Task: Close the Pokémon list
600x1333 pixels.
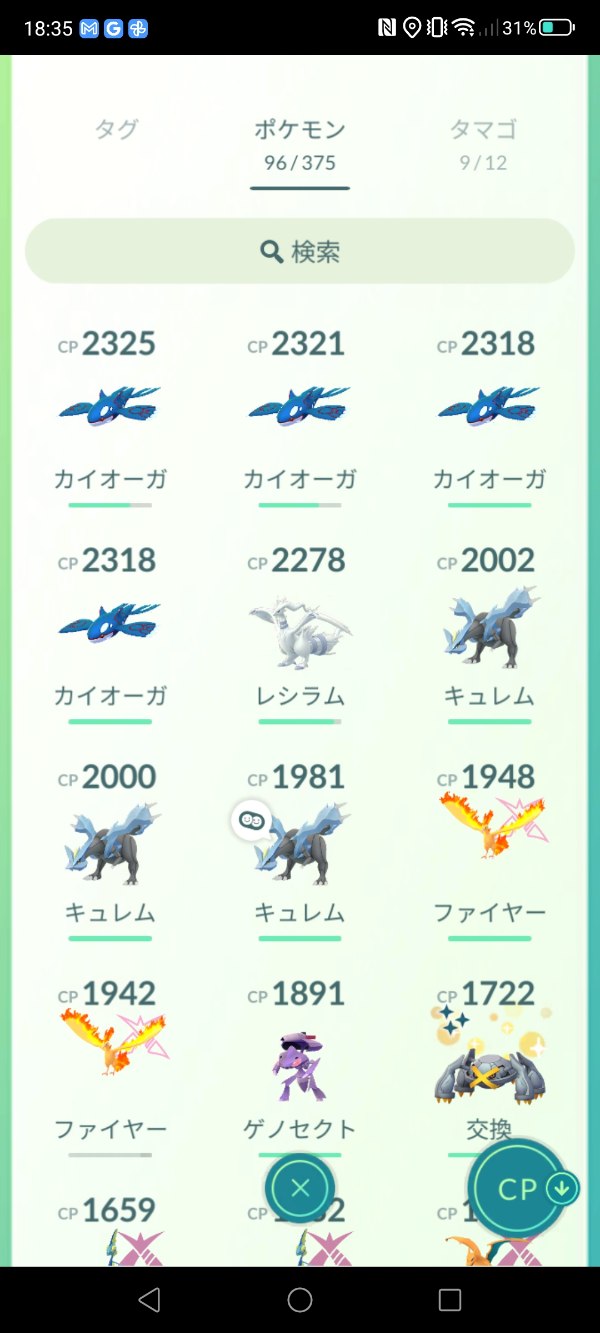Action: tap(300, 1188)
